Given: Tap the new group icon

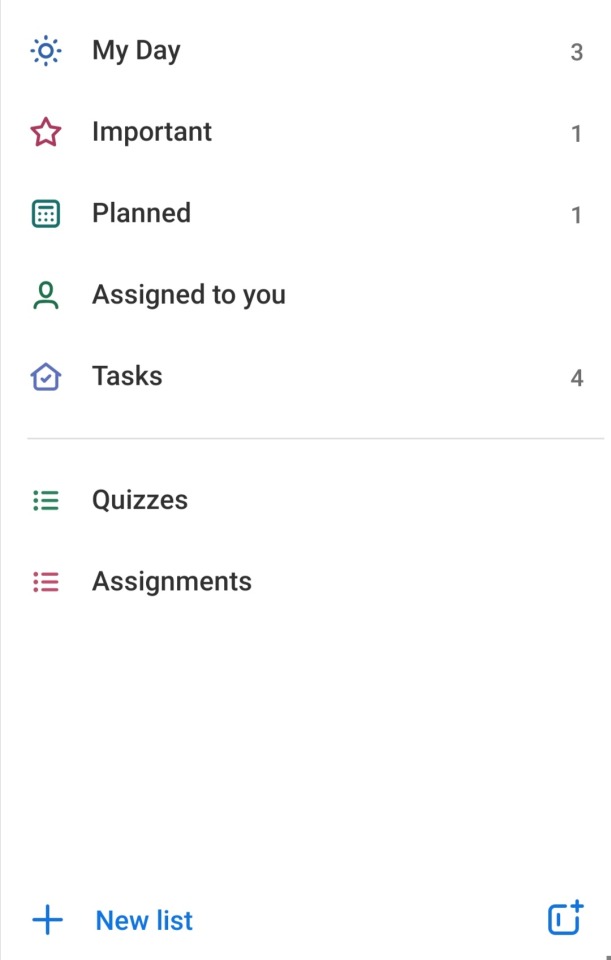Looking at the screenshot, I should [x=565, y=918].
